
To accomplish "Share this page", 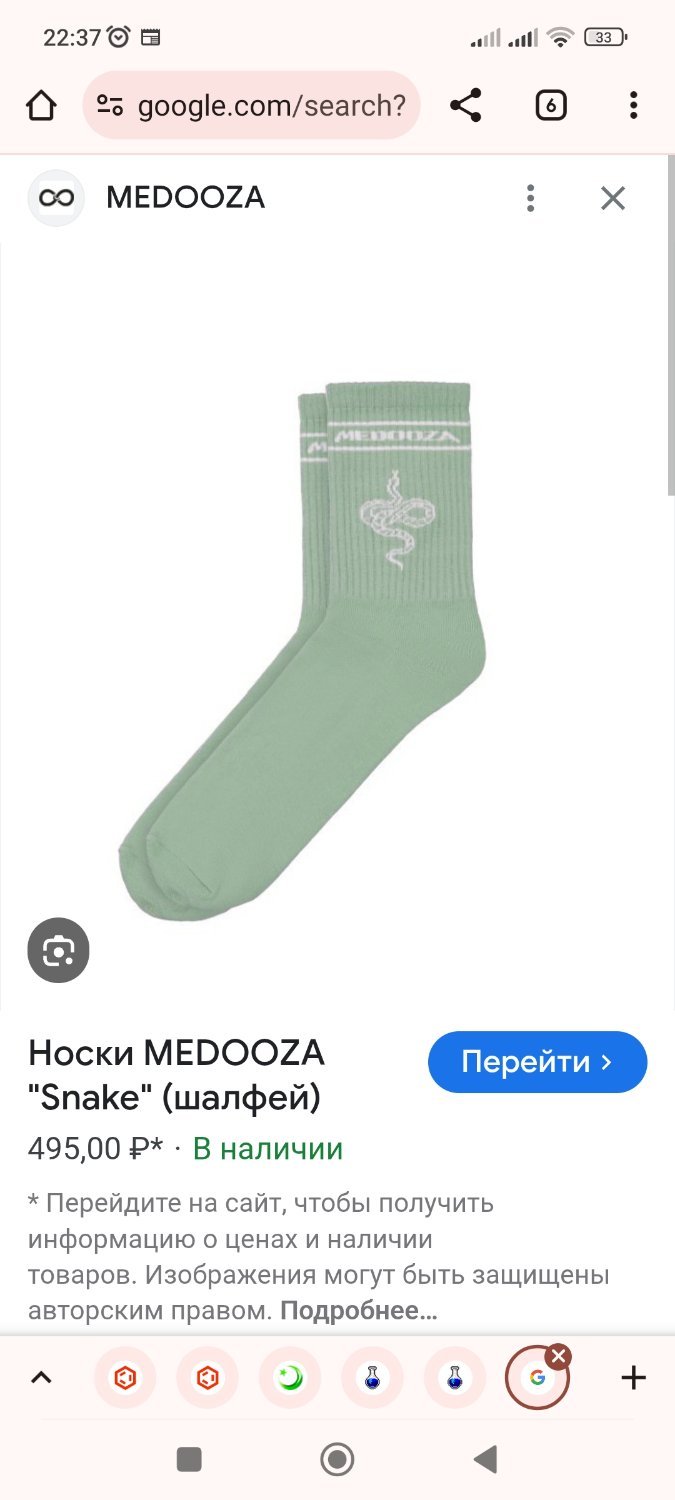I will (x=465, y=105).
